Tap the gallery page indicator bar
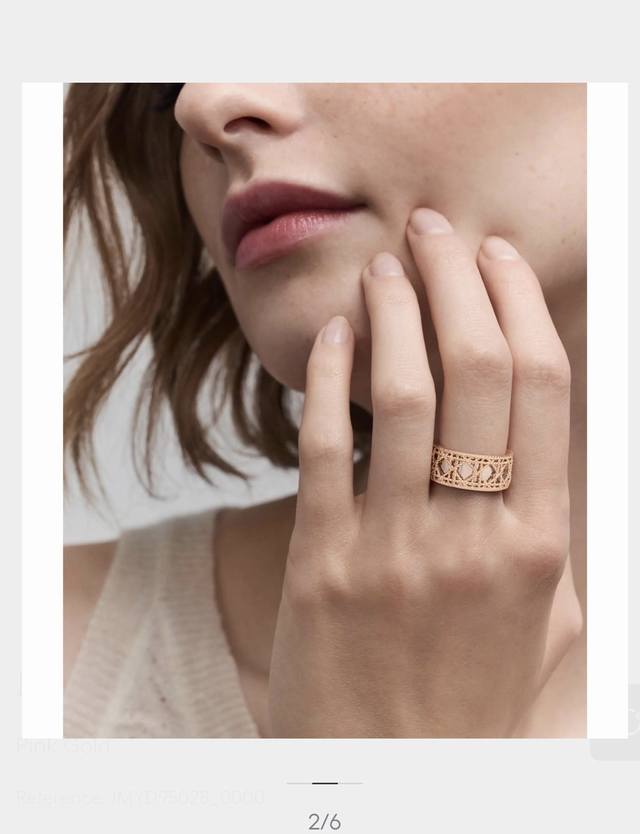This screenshot has width=640, height=834. coord(324,783)
